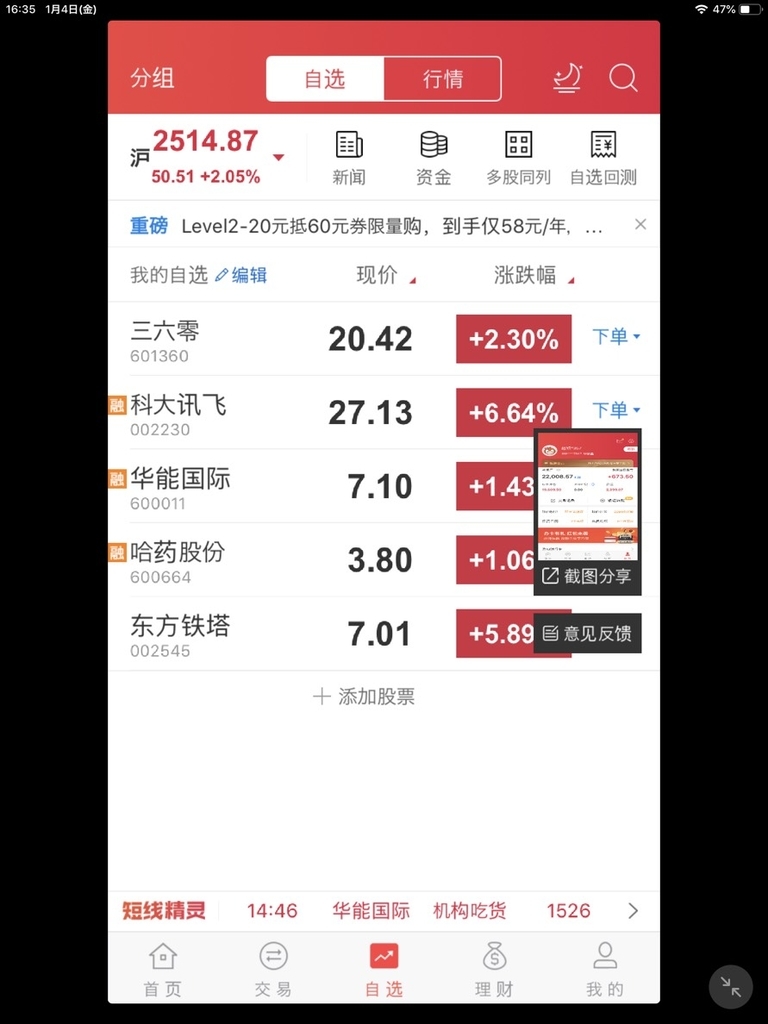Open the 资金 funds section
This screenshot has width=768, height=1024.
(x=433, y=158)
